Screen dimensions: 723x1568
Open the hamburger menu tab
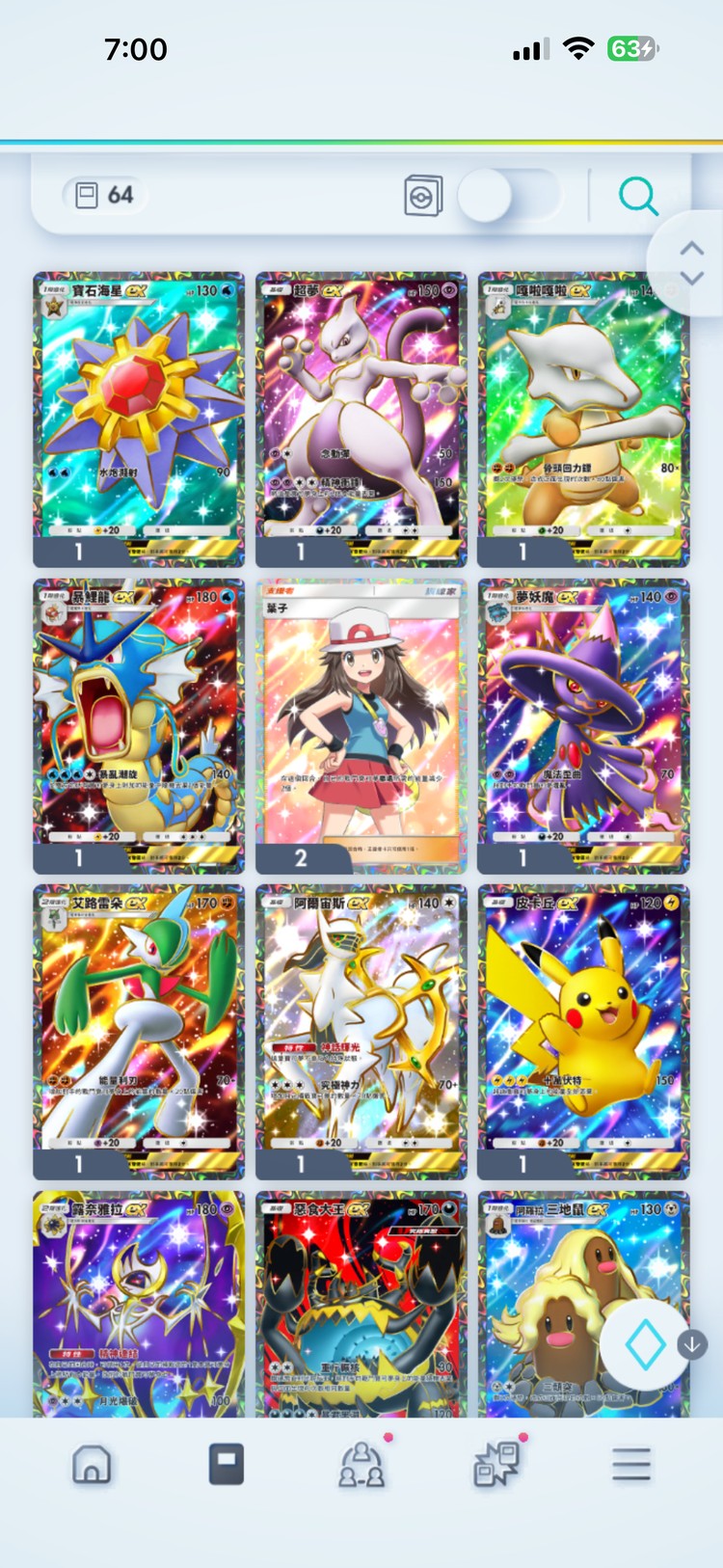631,1465
